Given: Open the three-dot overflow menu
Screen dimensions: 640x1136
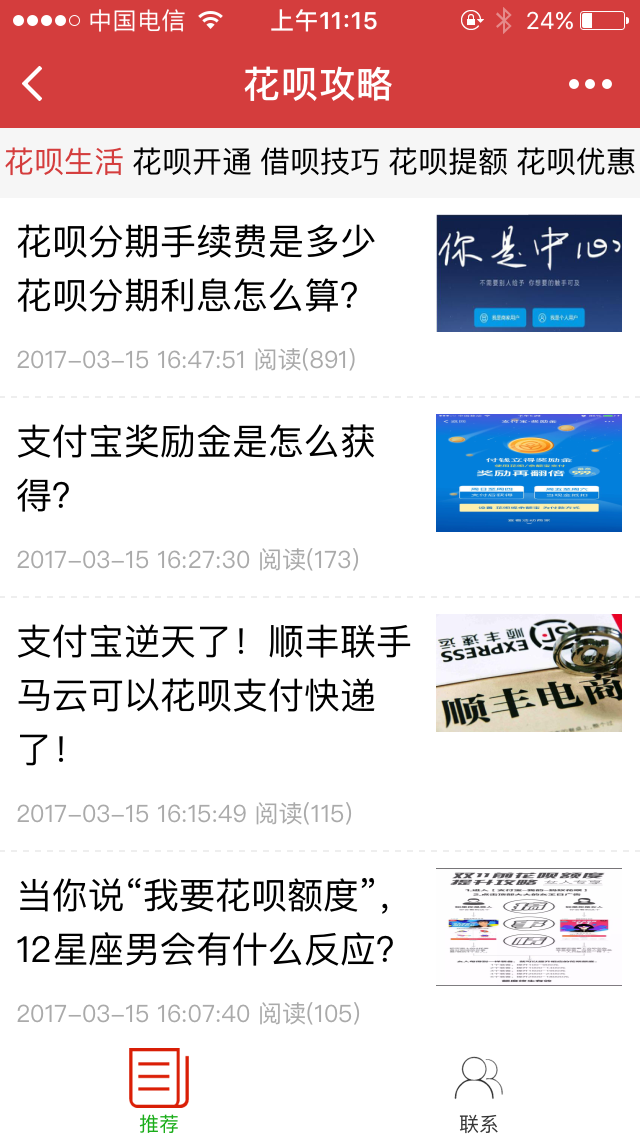Looking at the screenshot, I should pyautogui.click(x=590, y=85).
